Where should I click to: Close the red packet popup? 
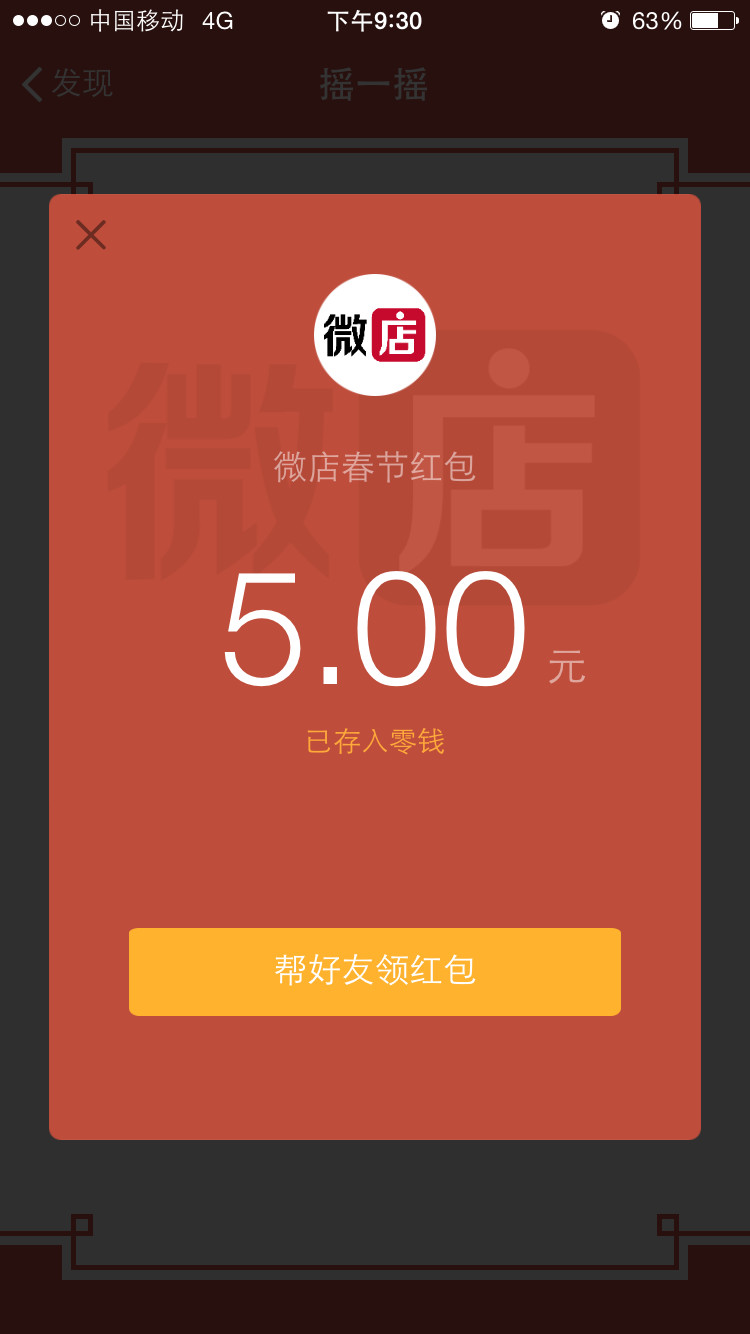tap(91, 235)
